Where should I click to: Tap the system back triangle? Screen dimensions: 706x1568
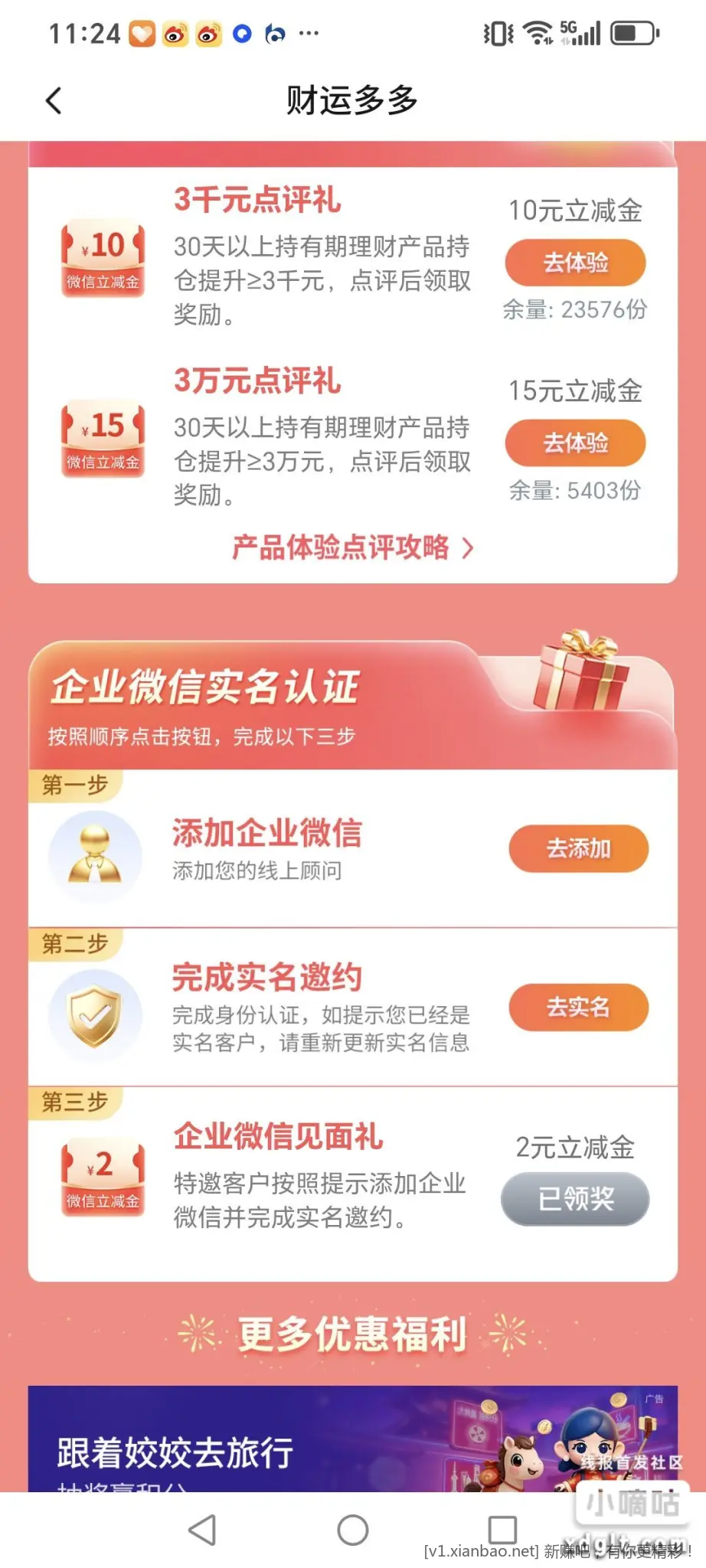coord(202,1530)
